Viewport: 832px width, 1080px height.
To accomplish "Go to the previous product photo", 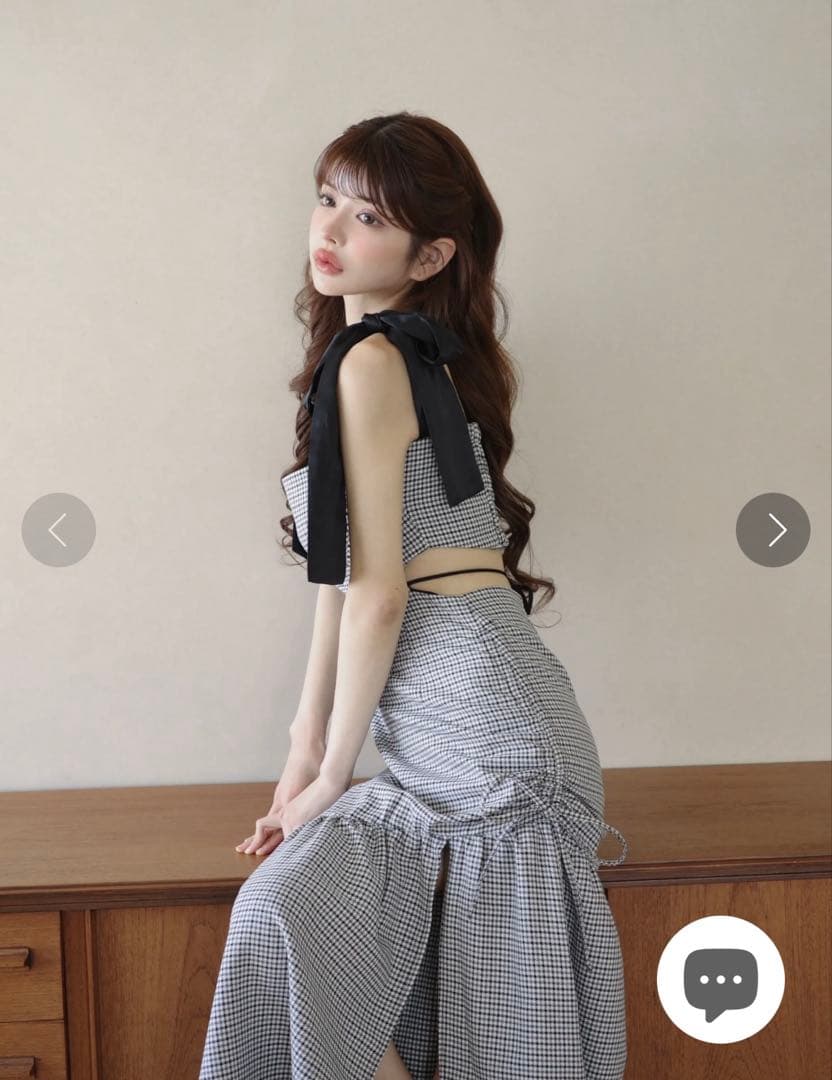I will point(58,530).
